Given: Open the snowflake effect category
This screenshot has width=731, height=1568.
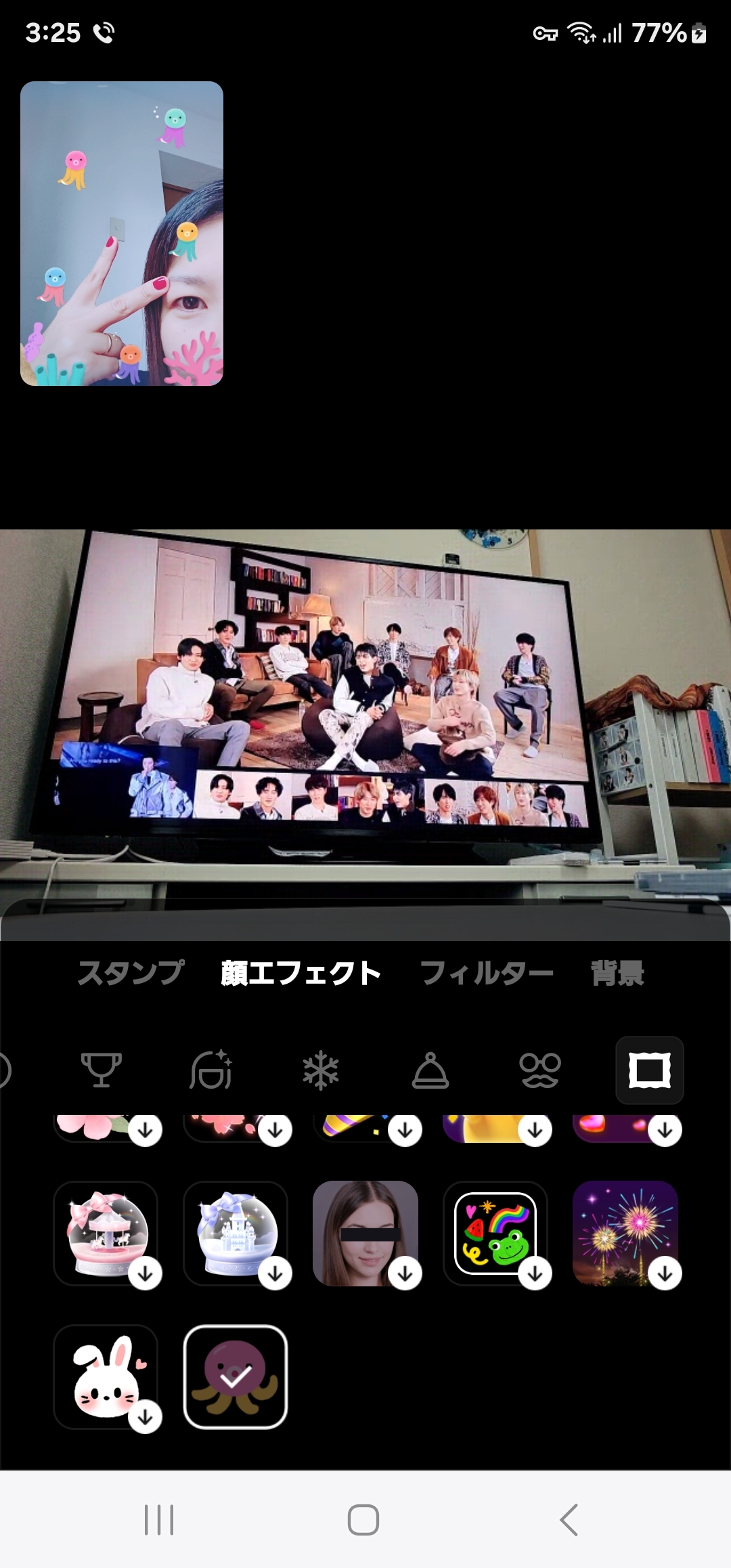Looking at the screenshot, I should tap(320, 1070).
